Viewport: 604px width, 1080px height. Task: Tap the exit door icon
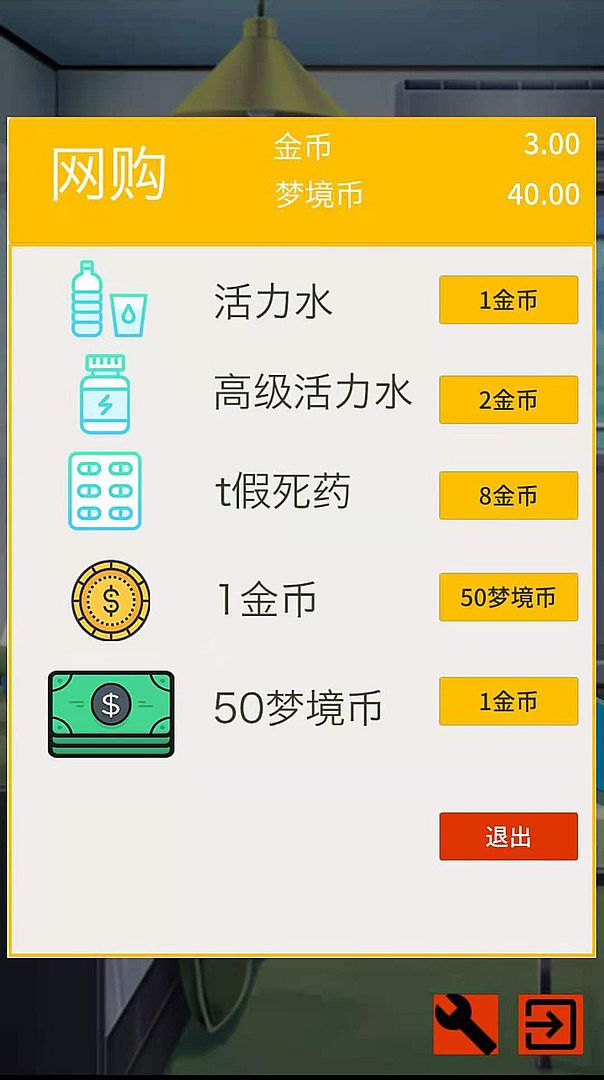550,1024
